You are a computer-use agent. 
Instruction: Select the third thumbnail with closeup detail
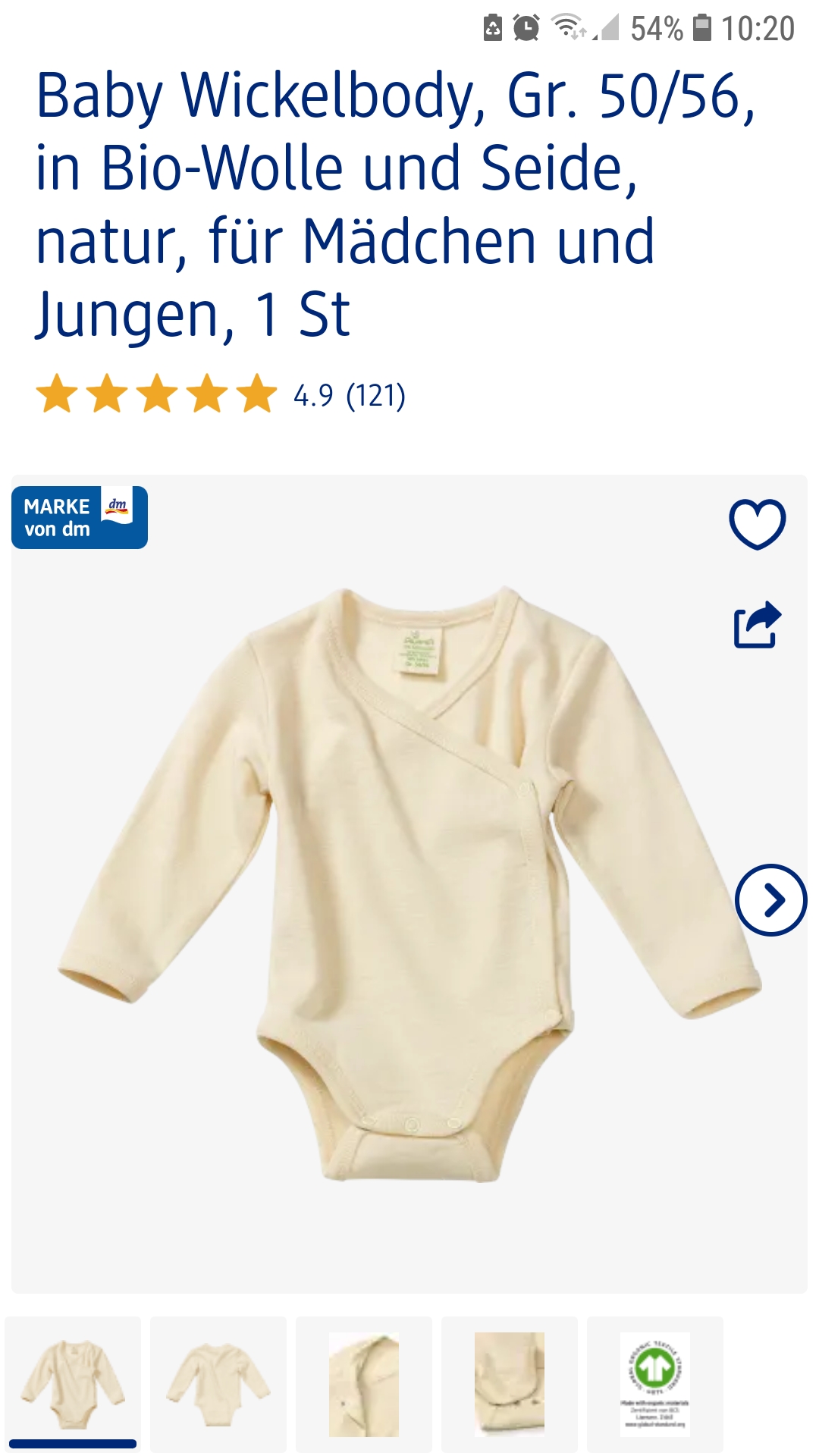coord(364,1385)
